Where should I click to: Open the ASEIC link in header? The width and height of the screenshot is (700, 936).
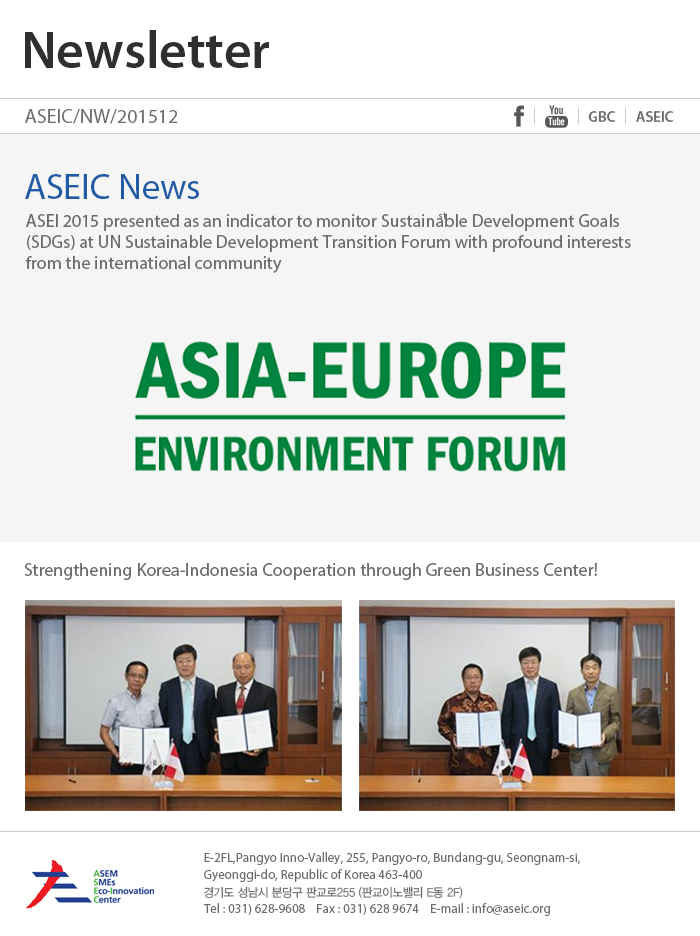pos(654,117)
